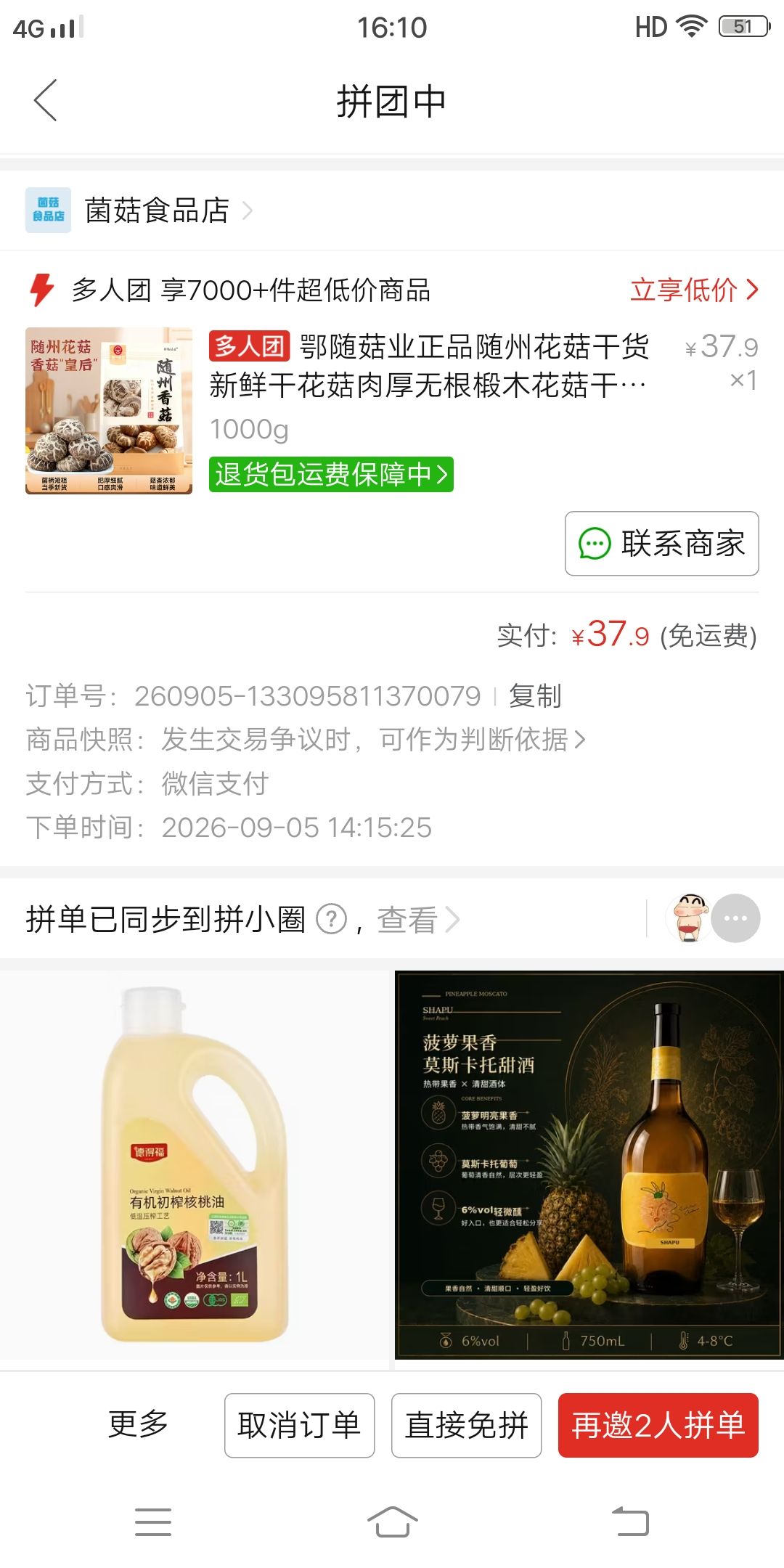Image resolution: width=784 pixels, height=1568 pixels.
Task: Open the 菌菇食品店 shop page
Action: pyautogui.click(x=139, y=211)
